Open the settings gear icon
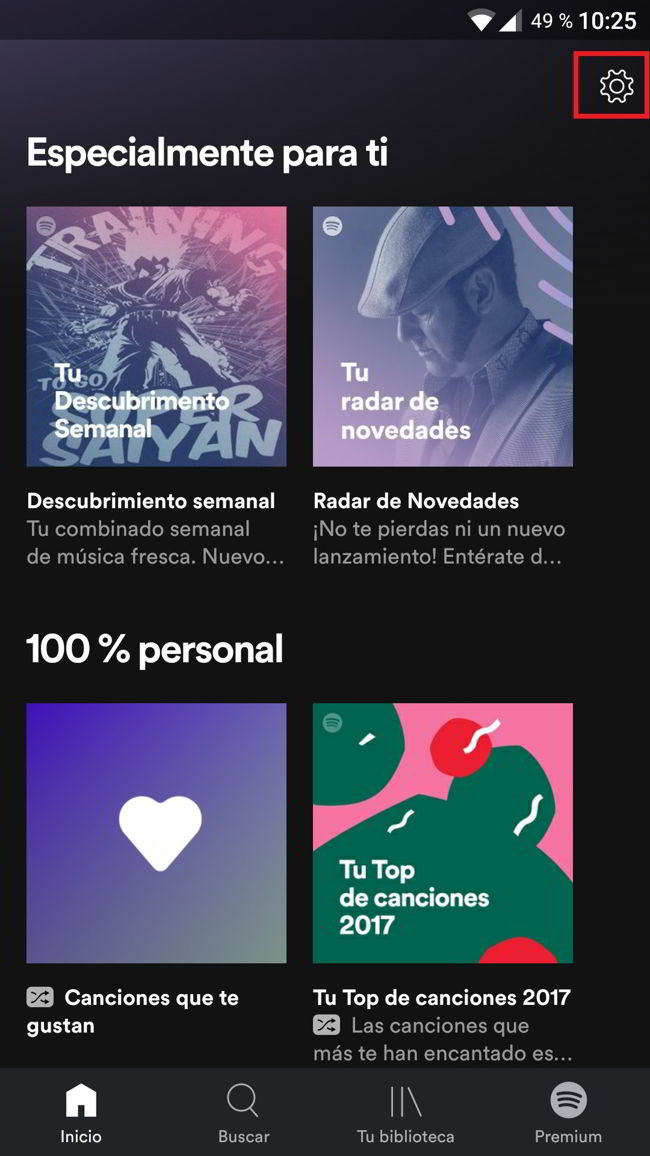Image resolution: width=650 pixels, height=1156 pixels. 616,87
